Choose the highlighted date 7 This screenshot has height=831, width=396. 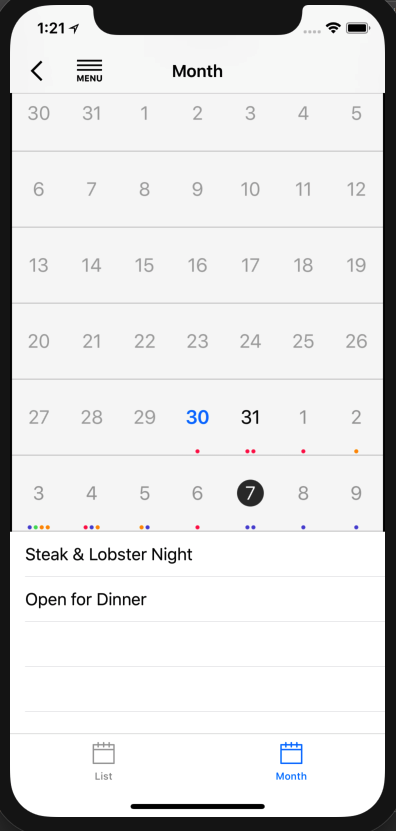click(x=250, y=493)
